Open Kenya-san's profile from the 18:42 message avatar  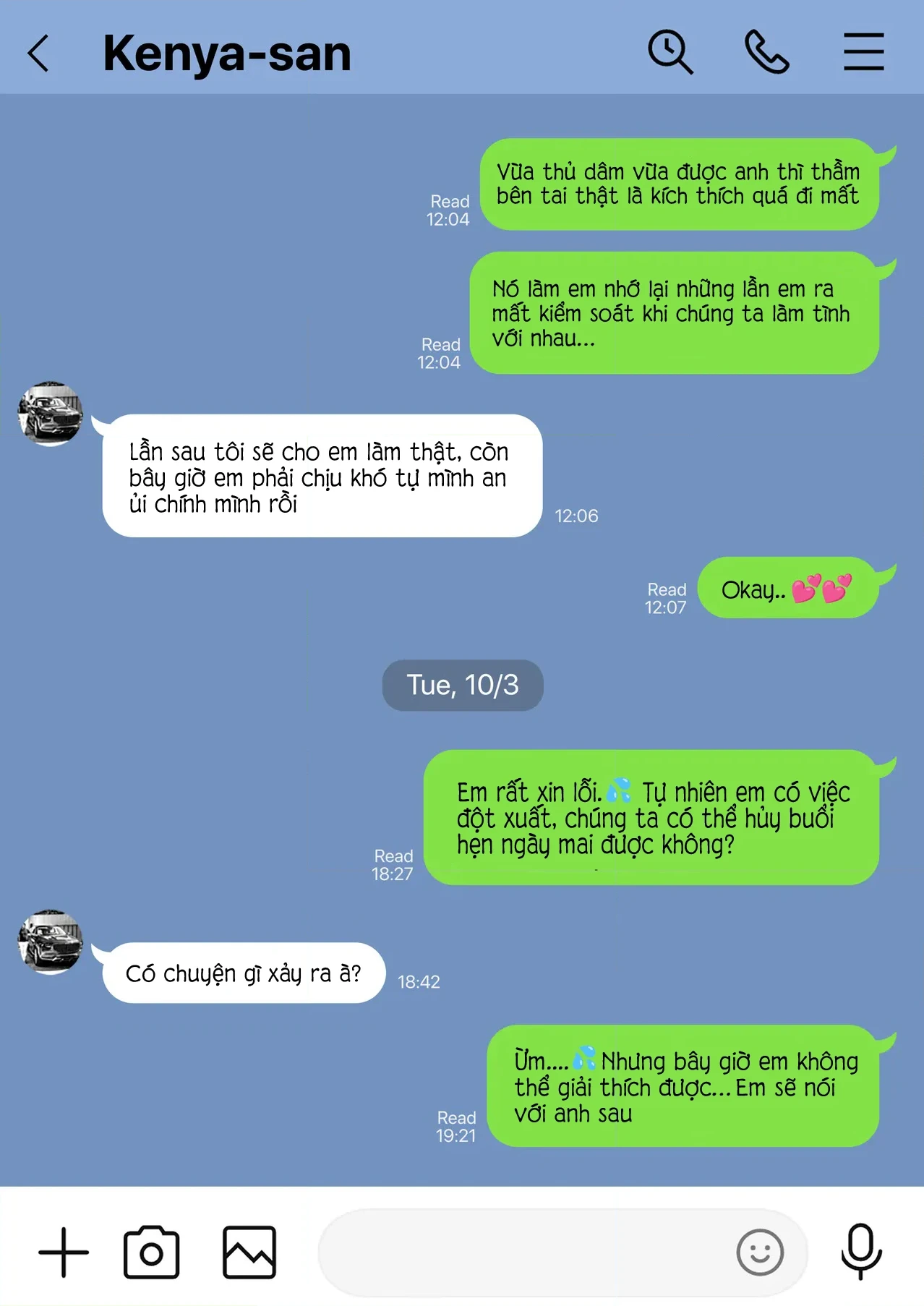click(50, 942)
